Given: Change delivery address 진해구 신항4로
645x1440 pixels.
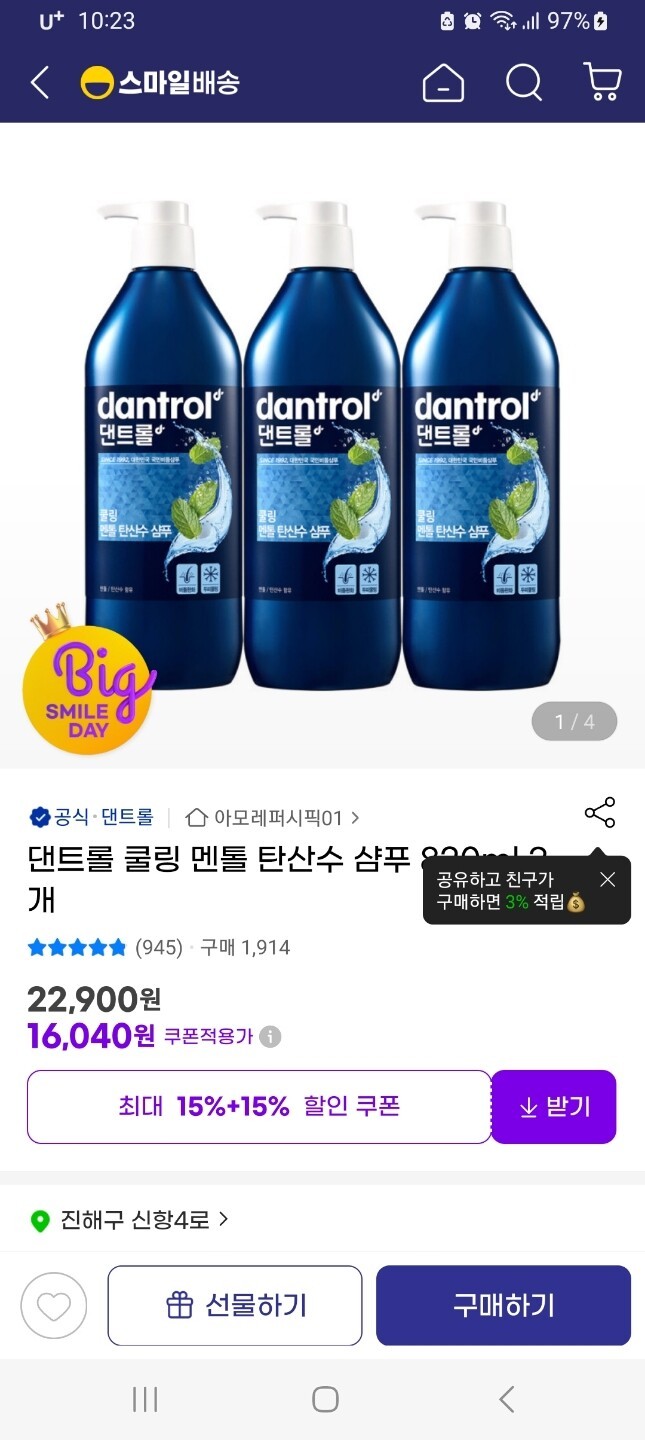Looking at the screenshot, I should [x=130, y=1220].
